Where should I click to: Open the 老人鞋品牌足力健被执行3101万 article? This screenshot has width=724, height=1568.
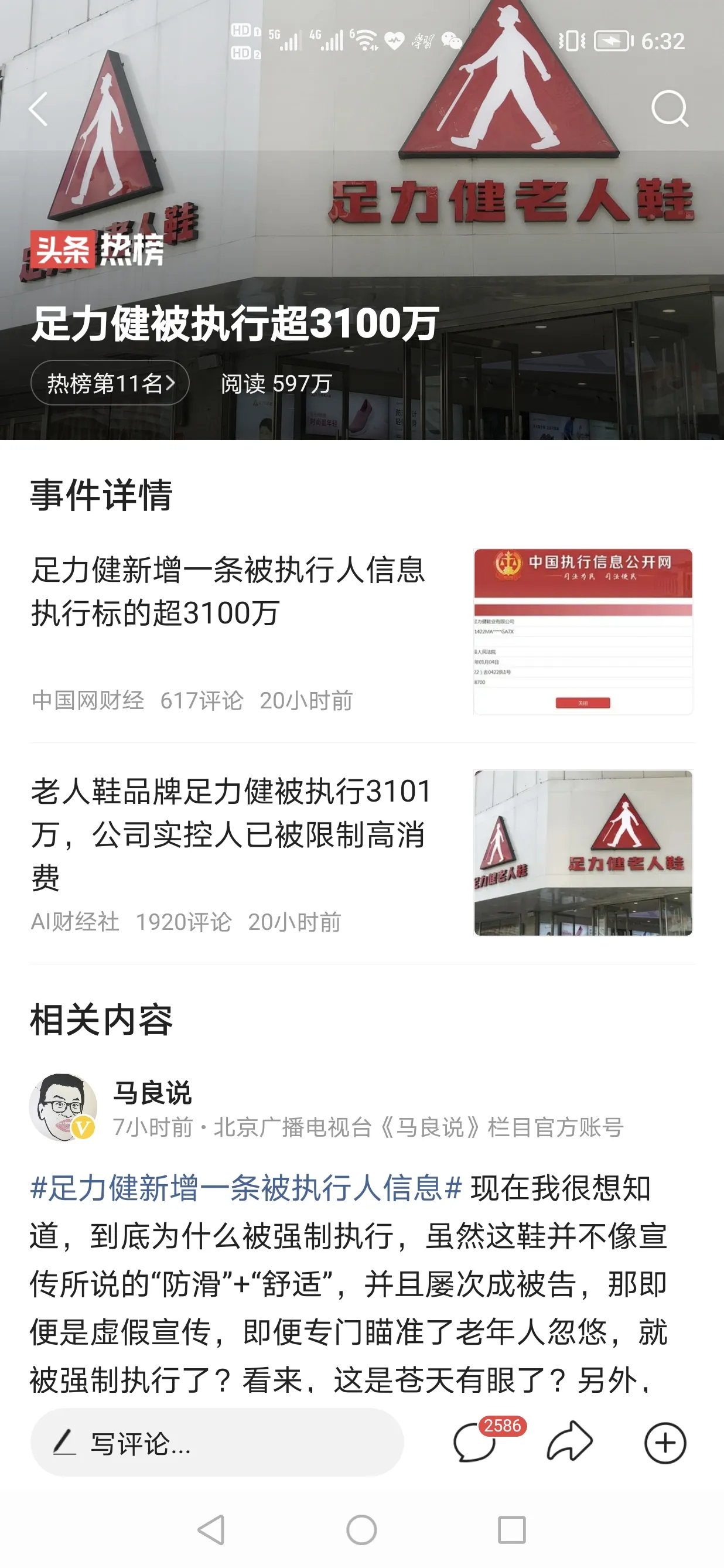click(x=231, y=834)
